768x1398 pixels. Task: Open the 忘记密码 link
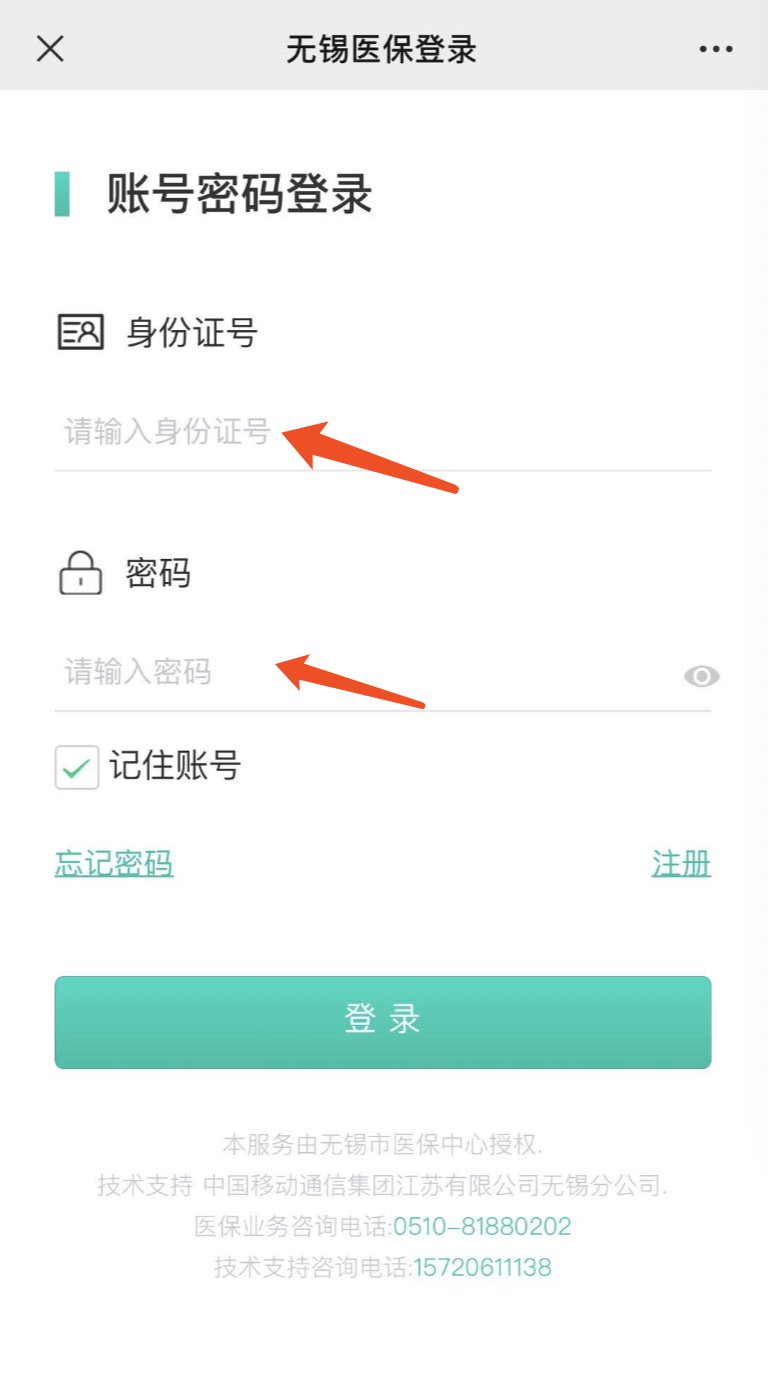point(114,864)
